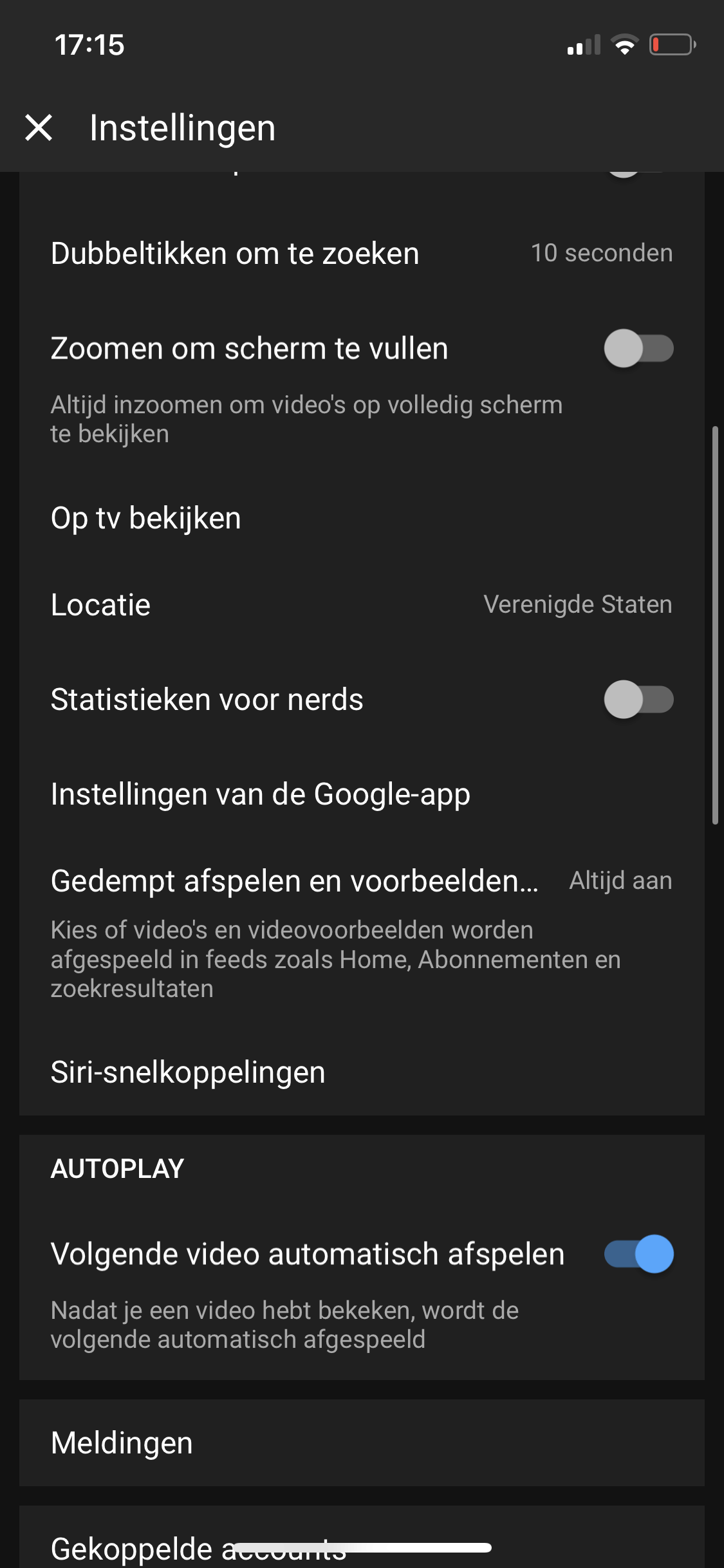Change the Locatie setting
724x1568 pixels.
pyautogui.click(x=362, y=605)
